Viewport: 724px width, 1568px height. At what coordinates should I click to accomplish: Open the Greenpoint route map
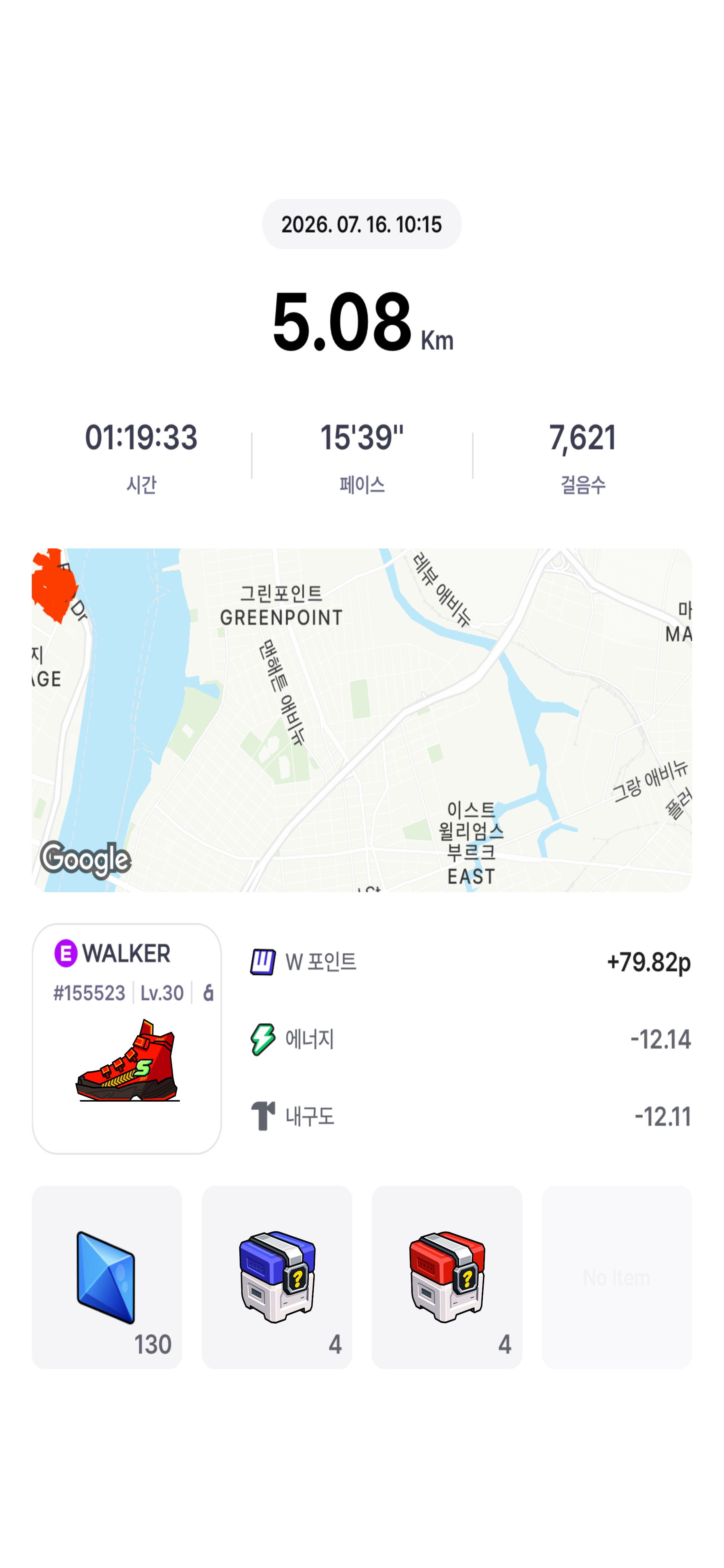pos(362,720)
